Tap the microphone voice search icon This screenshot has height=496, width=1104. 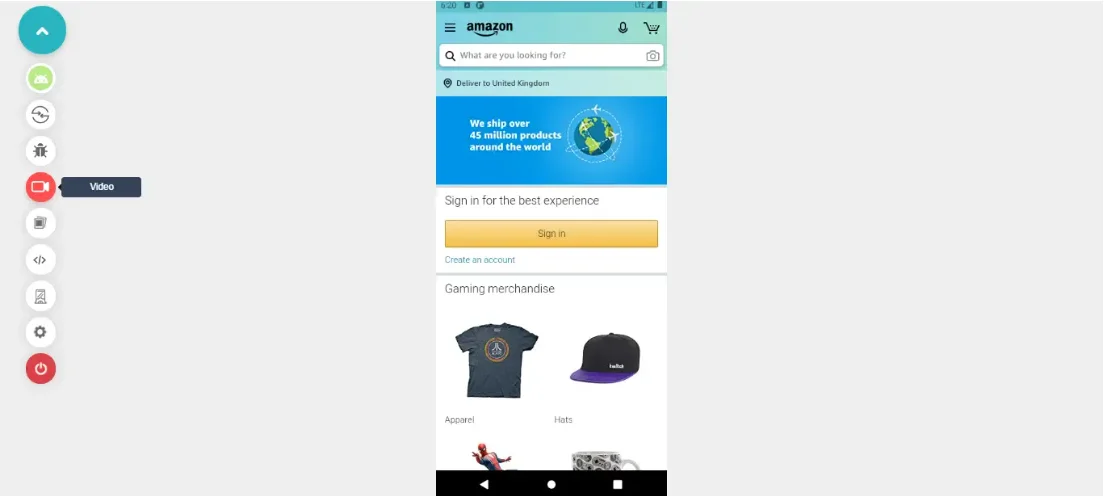[x=623, y=28]
